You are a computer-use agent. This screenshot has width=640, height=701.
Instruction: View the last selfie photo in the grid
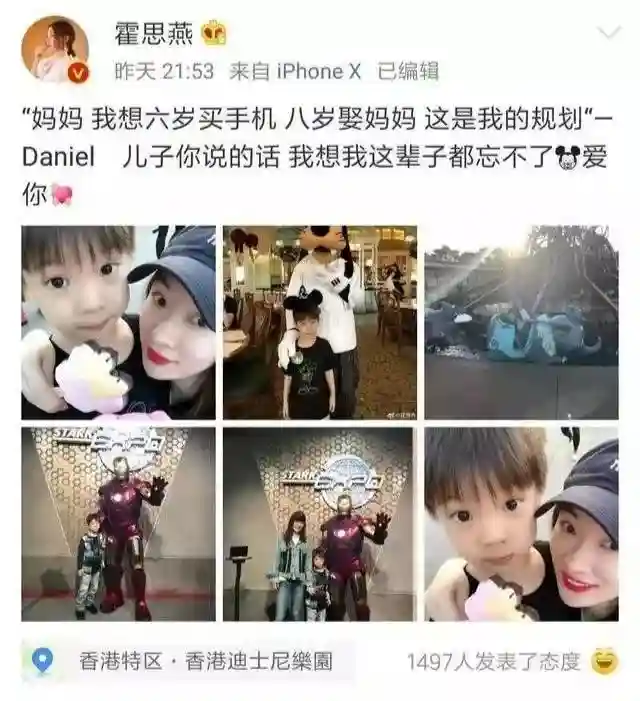(520, 524)
